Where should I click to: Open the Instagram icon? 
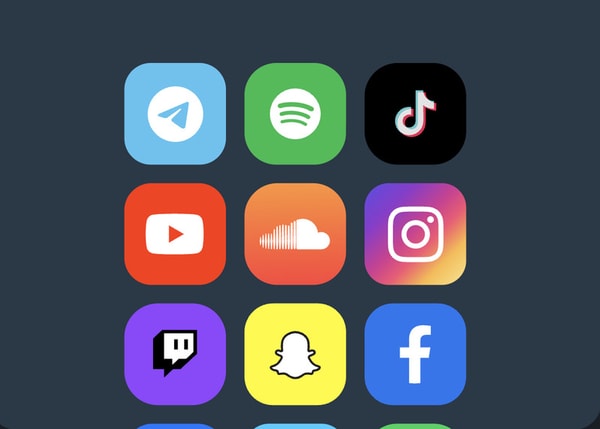click(x=415, y=234)
